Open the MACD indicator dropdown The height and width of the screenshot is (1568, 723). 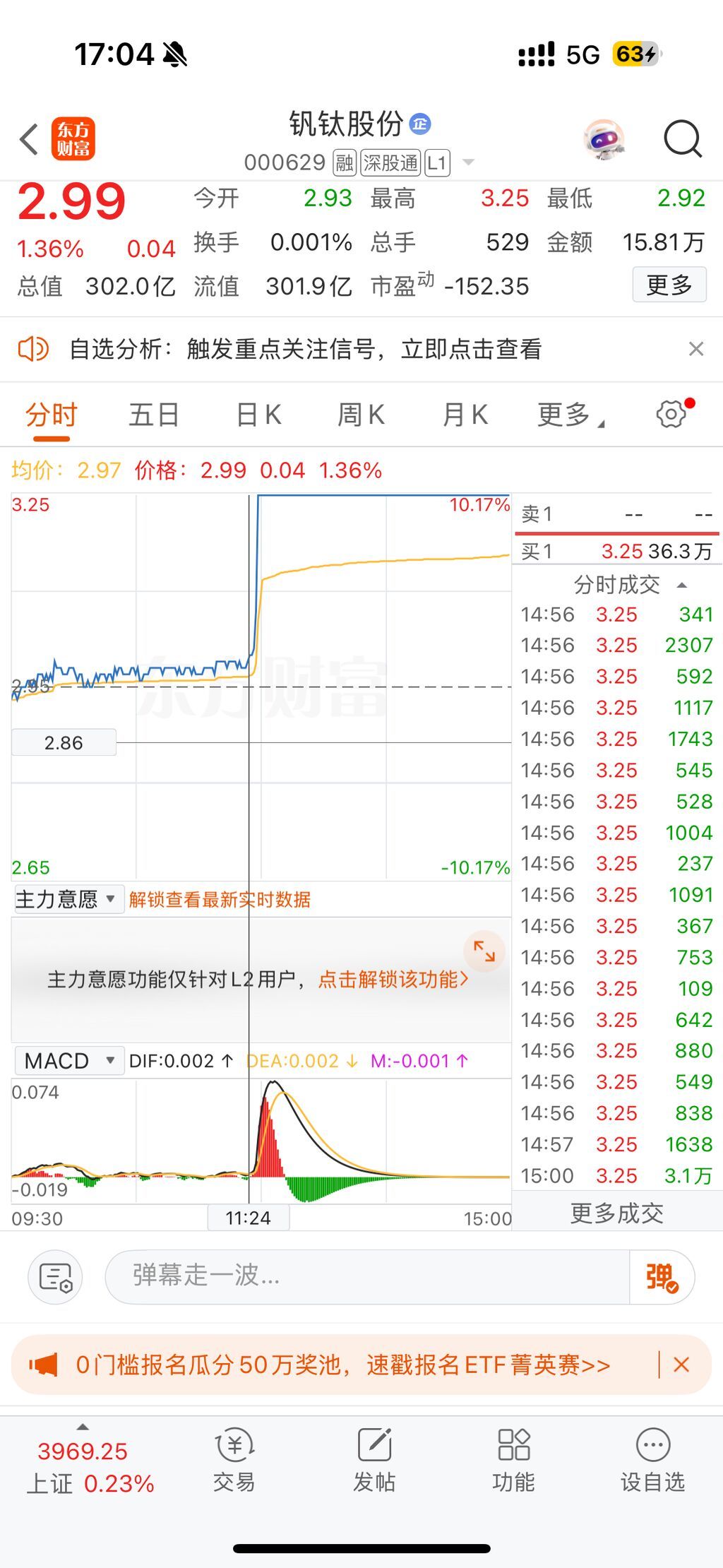click(x=68, y=1061)
